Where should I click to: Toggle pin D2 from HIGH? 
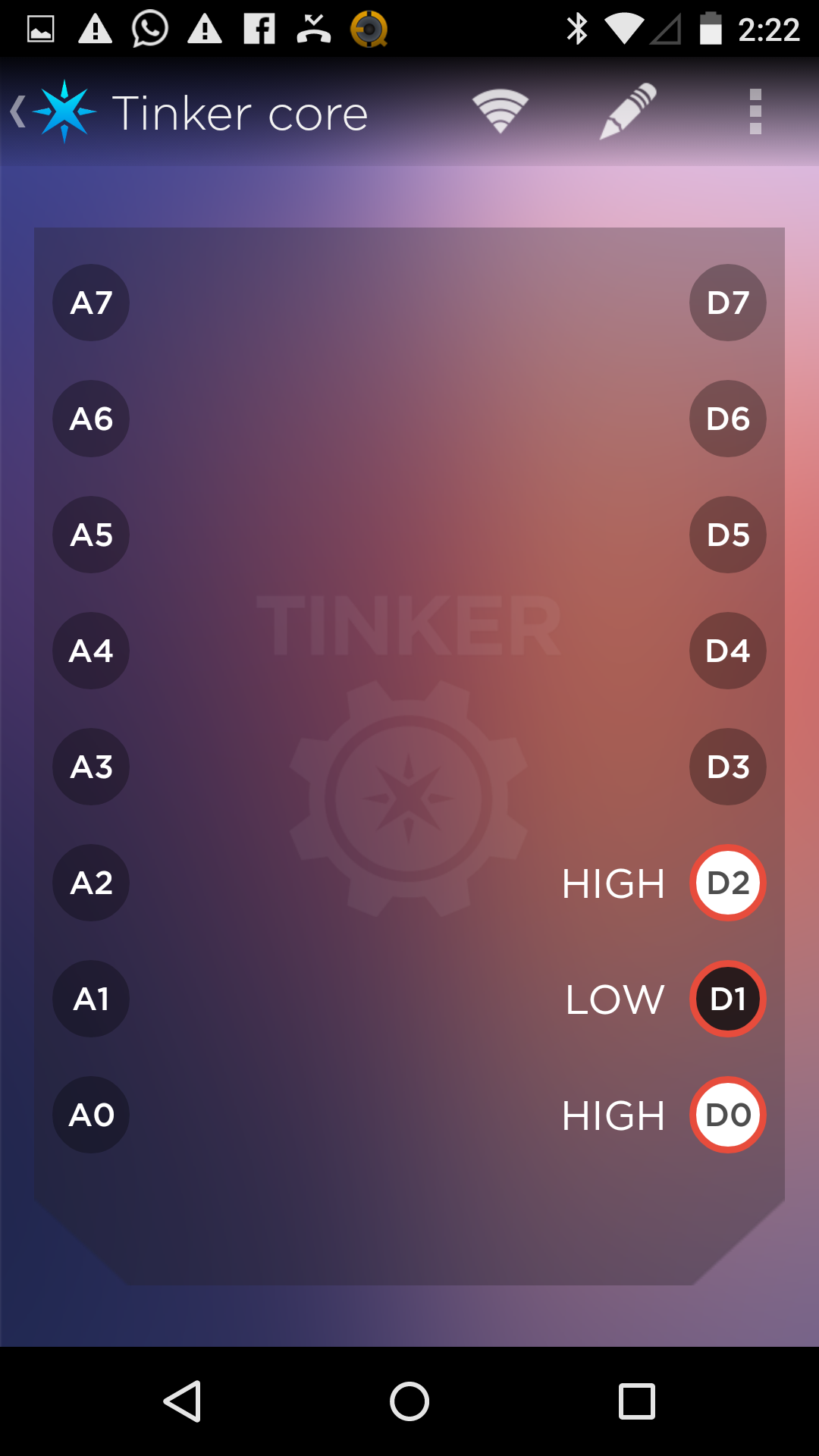pos(727,883)
